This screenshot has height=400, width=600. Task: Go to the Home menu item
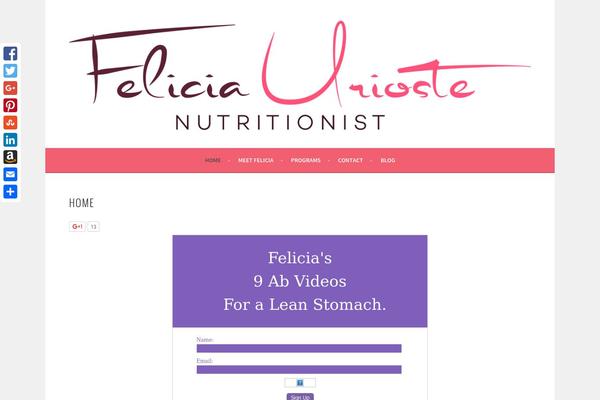pos(213,160)
